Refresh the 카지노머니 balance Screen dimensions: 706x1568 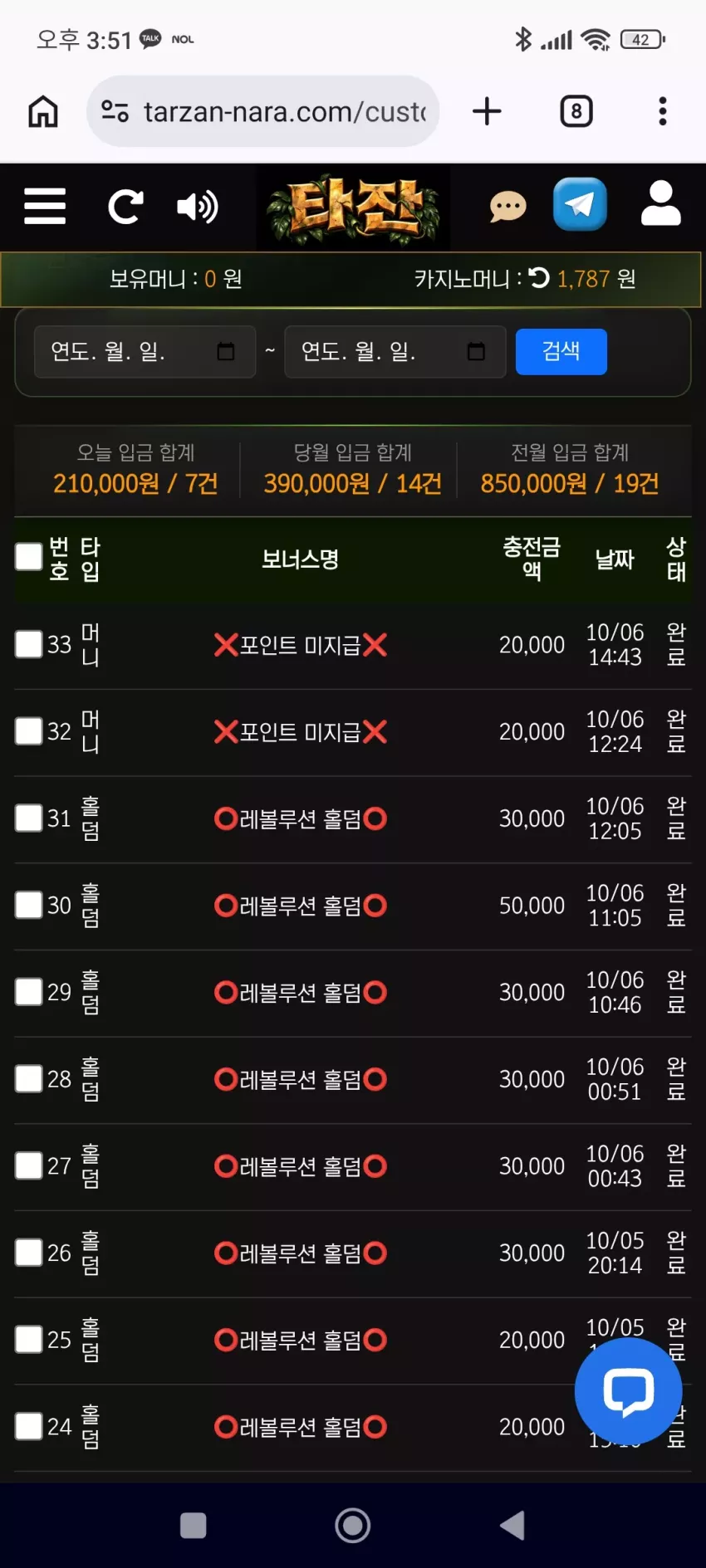pos(539,277)
